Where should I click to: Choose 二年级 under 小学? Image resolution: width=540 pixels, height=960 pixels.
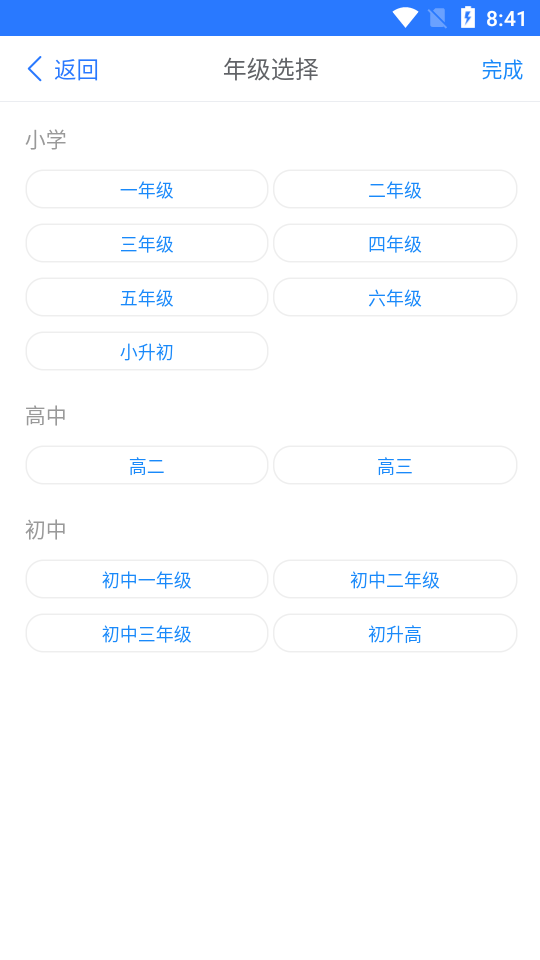click(x=395, y=189)
